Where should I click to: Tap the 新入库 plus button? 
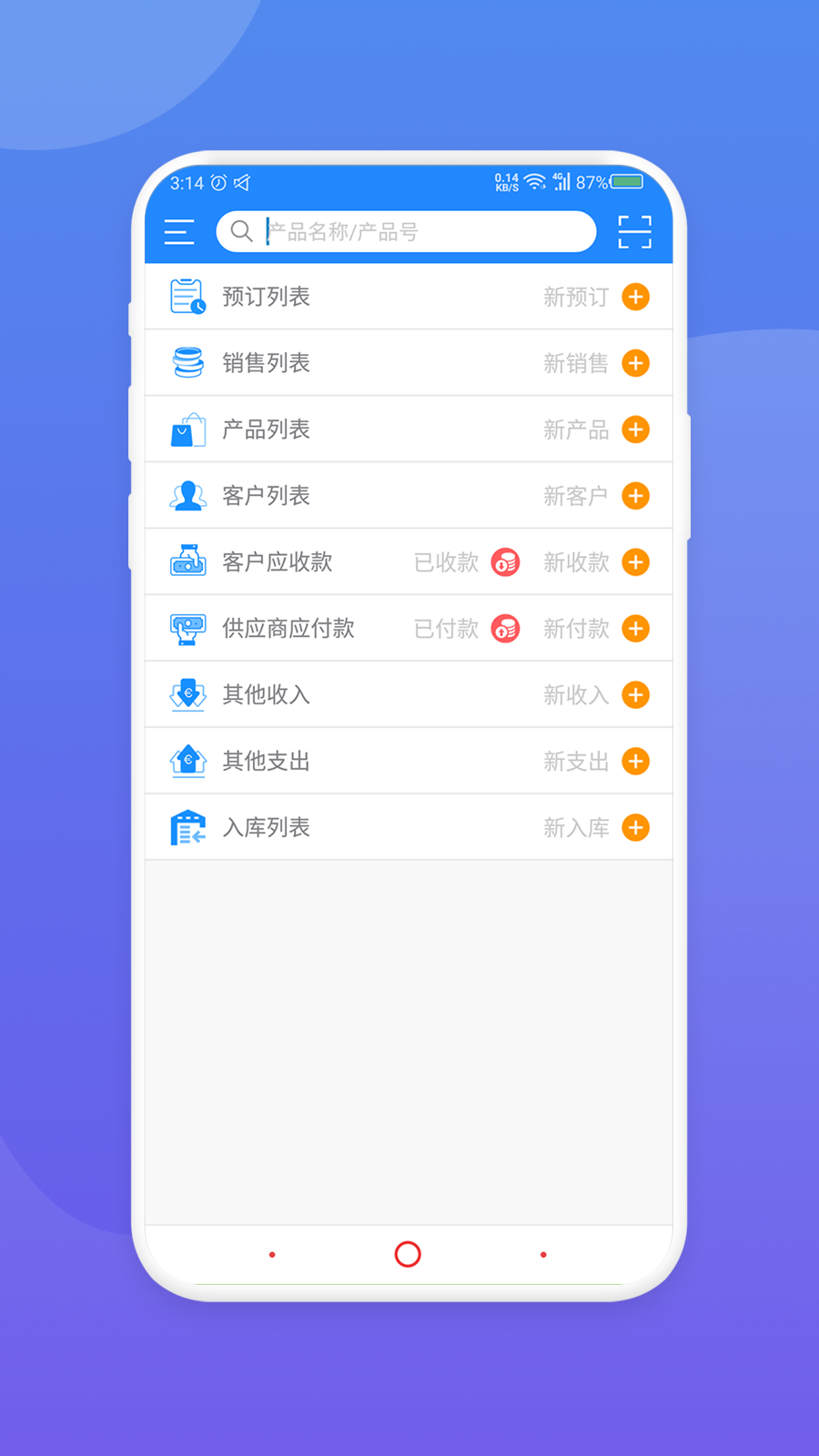[636, 827]
